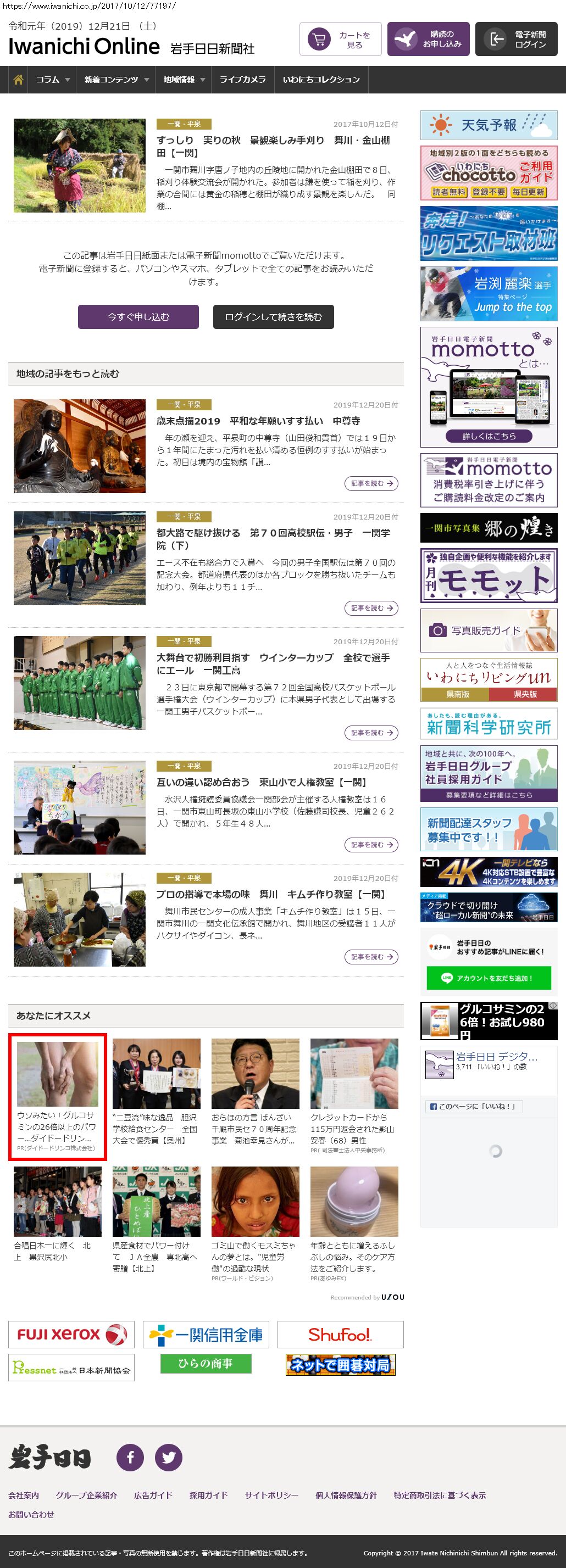This screenshot has height=1568, width=566.
Task: Open the cart via カートを見る
Action: click(x=340, y=40)
